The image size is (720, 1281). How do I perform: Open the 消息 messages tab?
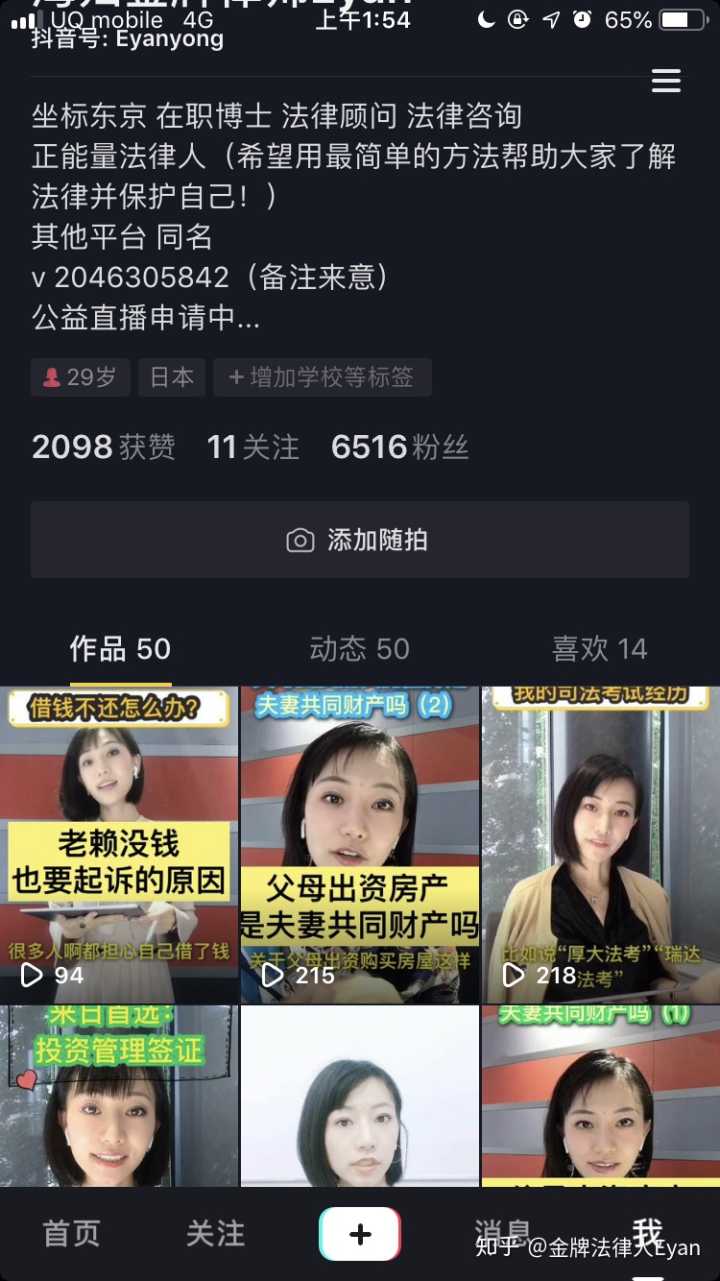click(503, 1234)
